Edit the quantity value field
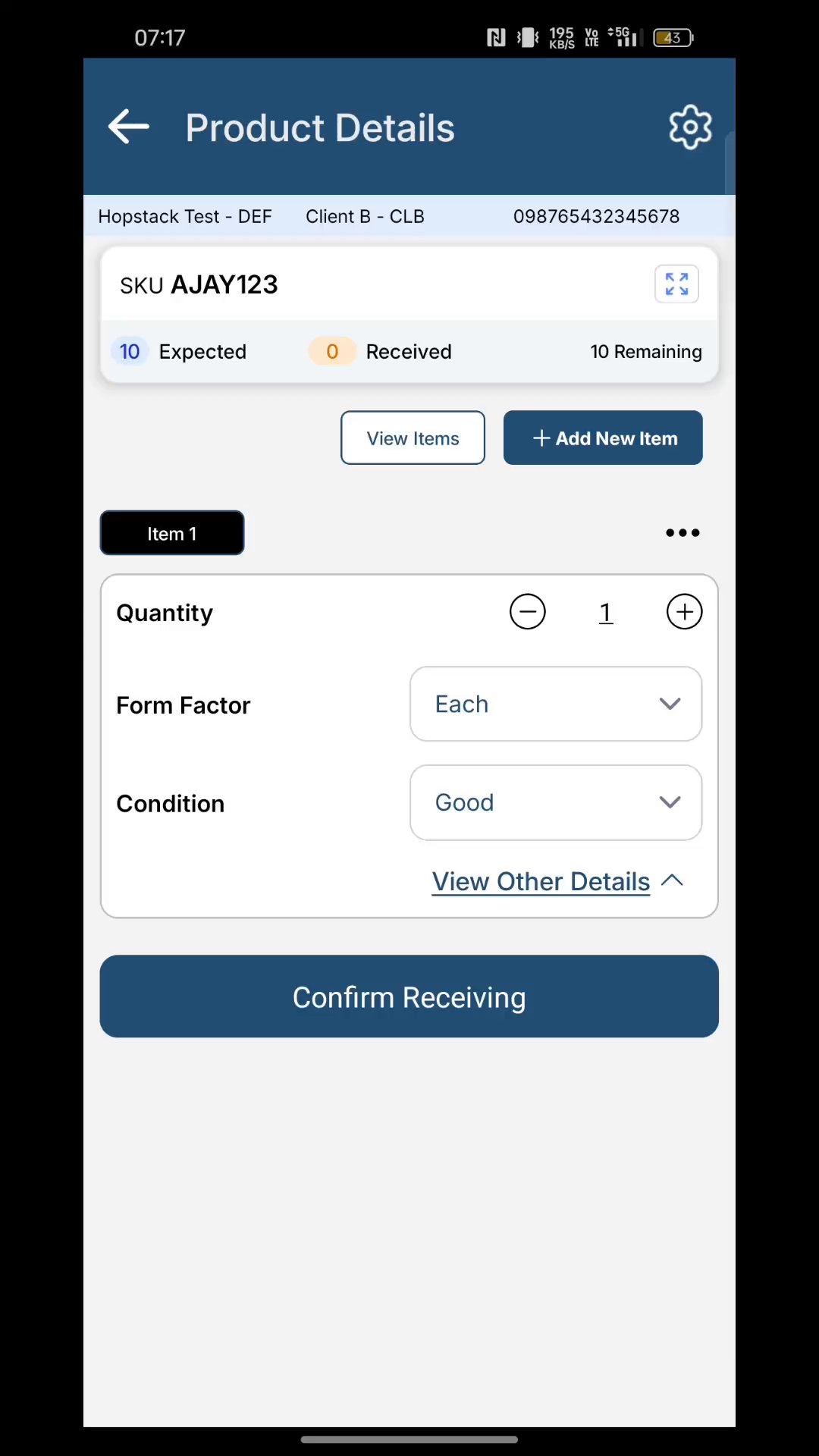 605,613
